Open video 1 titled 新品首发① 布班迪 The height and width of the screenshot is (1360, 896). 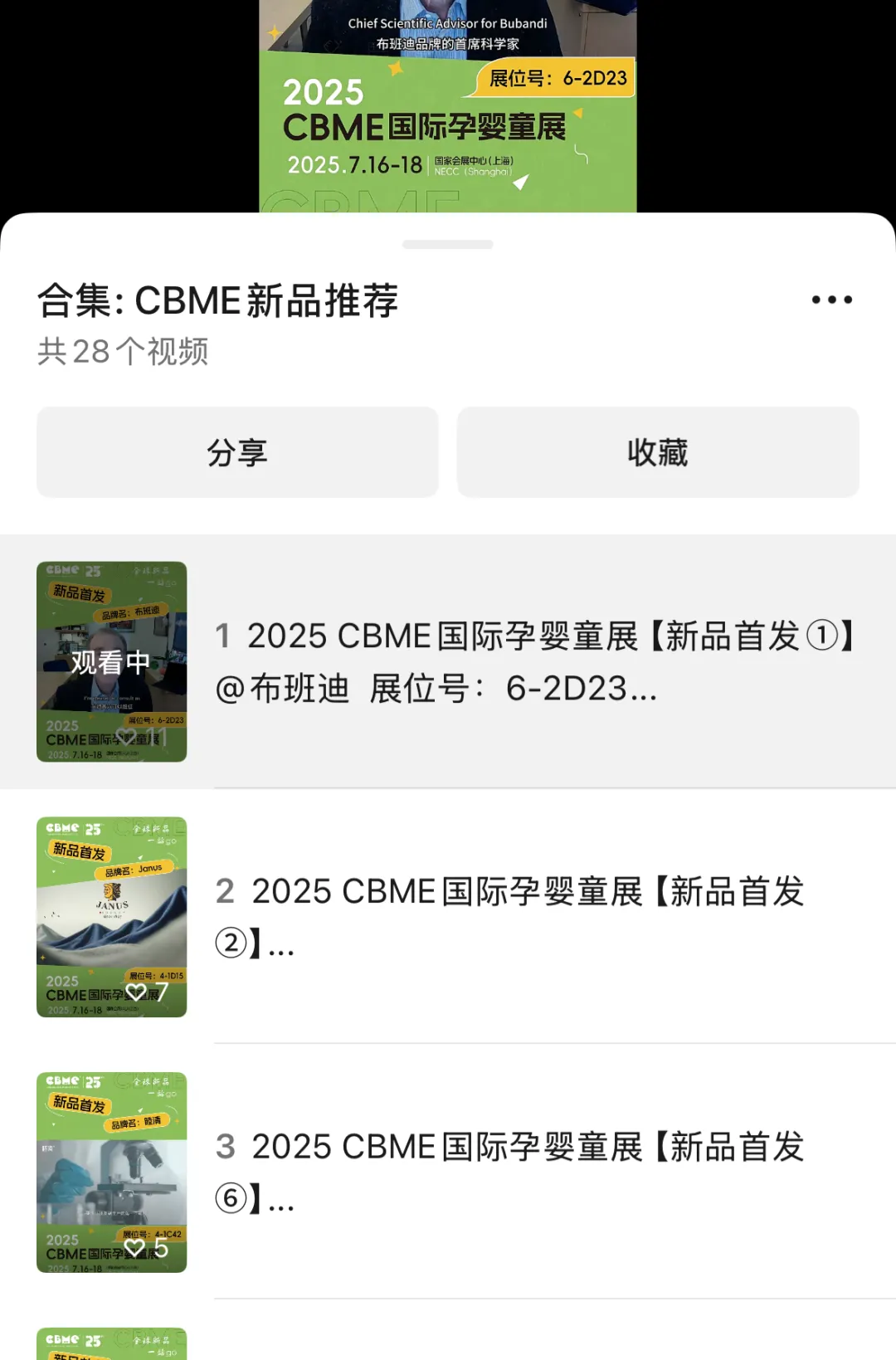[531, 662]
